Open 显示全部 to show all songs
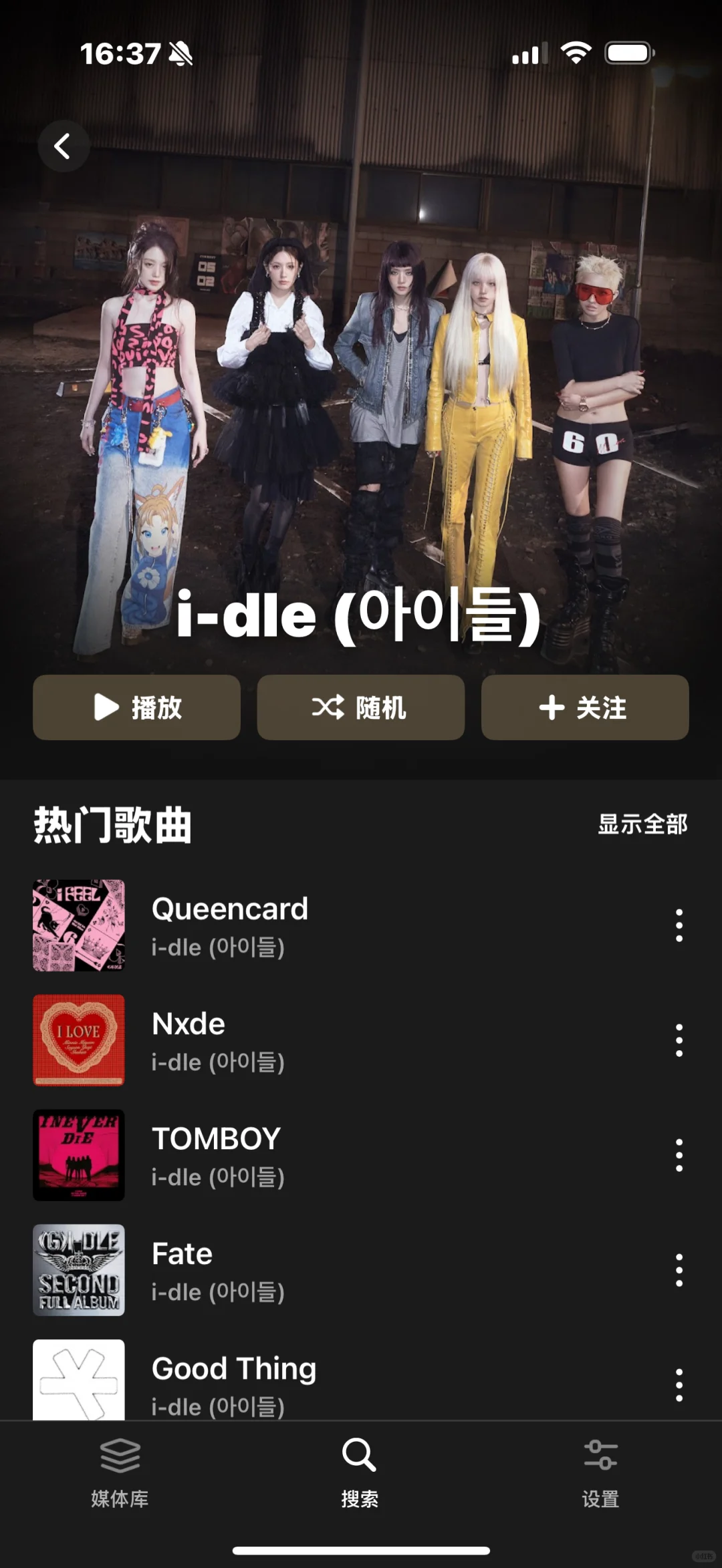The image size is (722, 1568). pyautogui.click(x=642, y=824)
